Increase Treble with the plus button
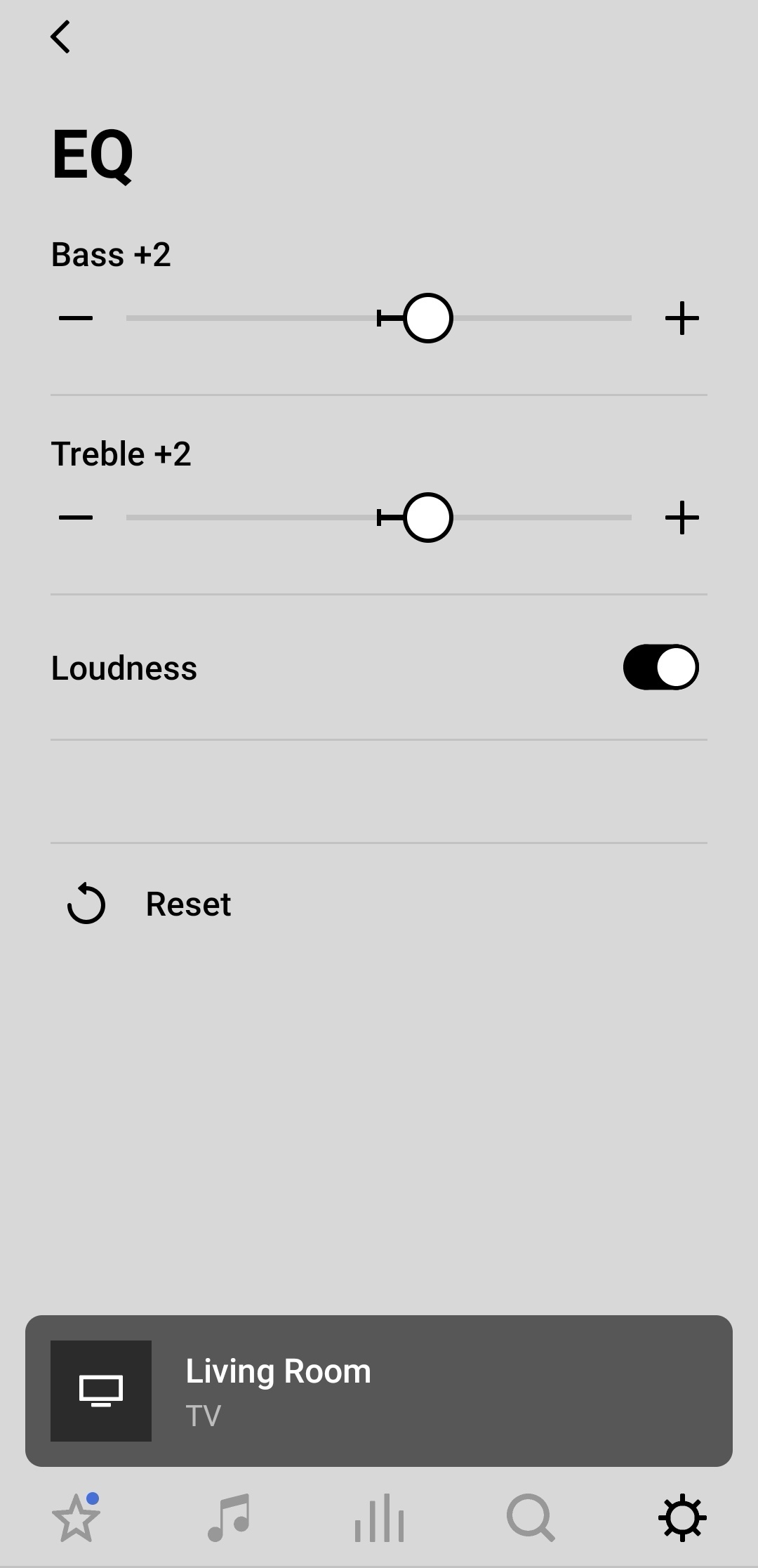Screen dimensions: 758x1568 coord(682,518)
